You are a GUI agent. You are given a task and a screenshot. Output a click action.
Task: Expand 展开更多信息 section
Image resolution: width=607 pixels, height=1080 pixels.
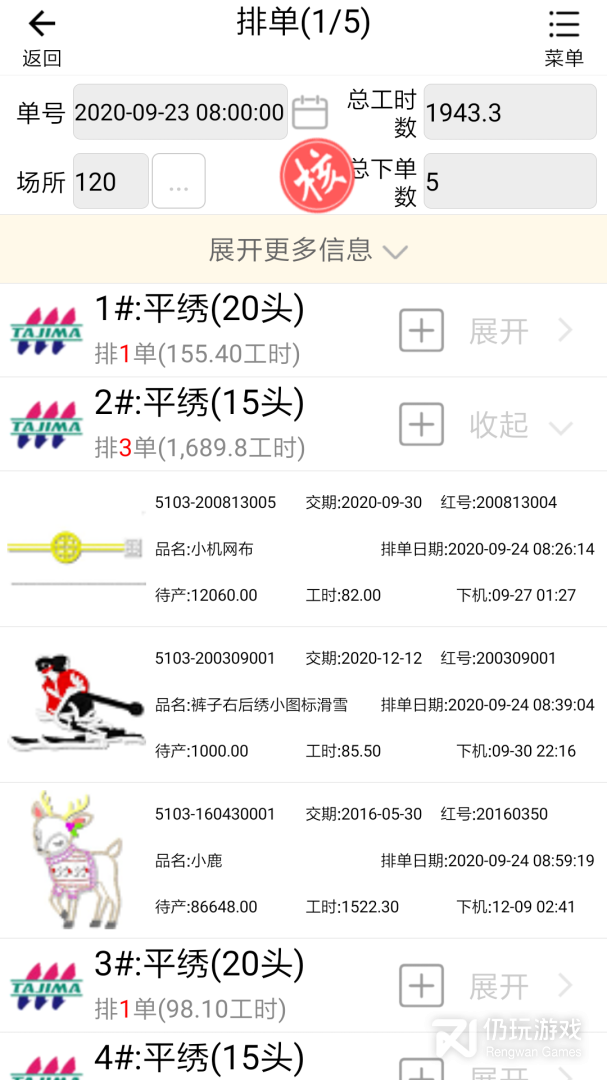[x=304, y=249]
